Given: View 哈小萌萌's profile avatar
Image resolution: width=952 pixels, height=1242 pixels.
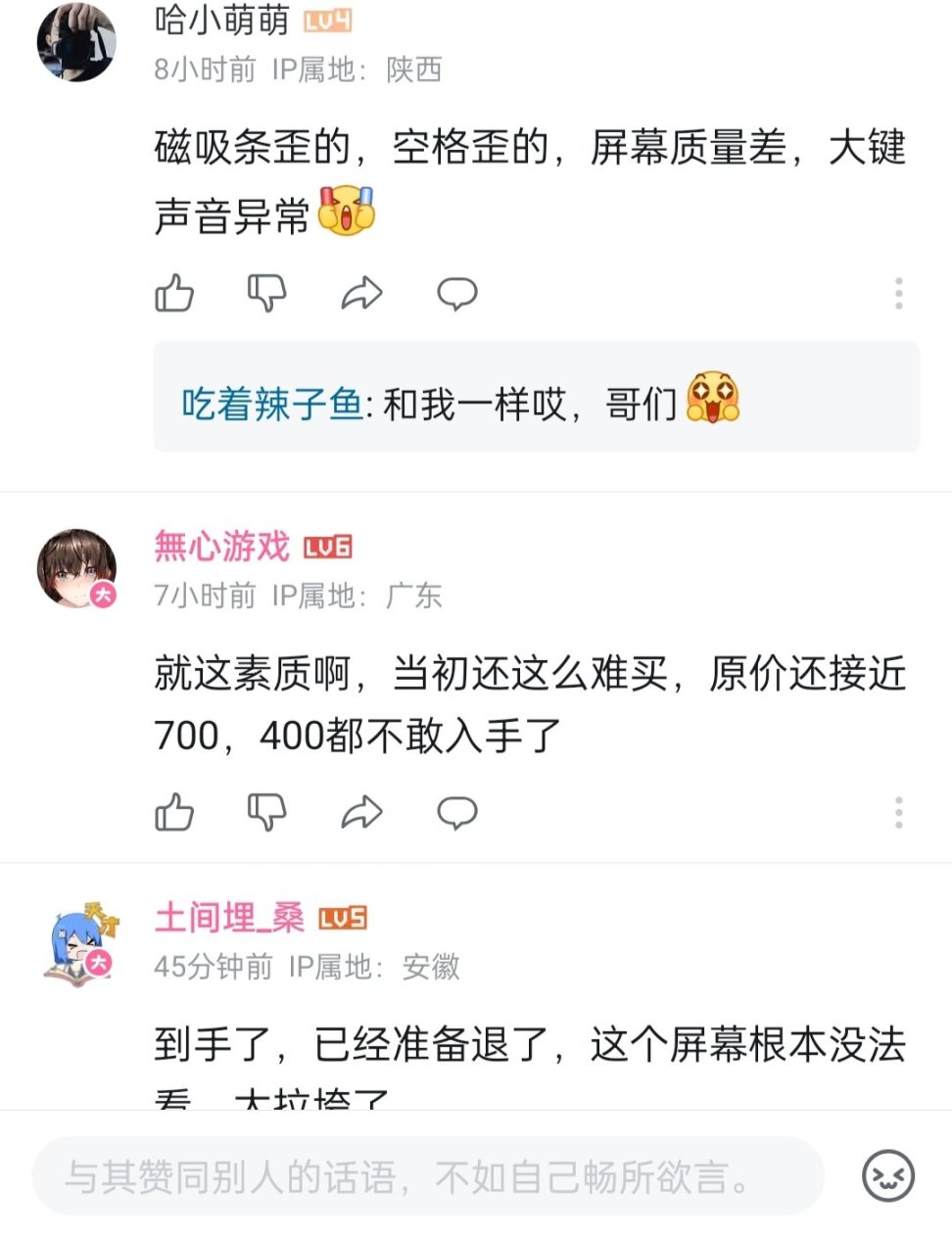Looking at the screenshot, I should coord(76,41).
